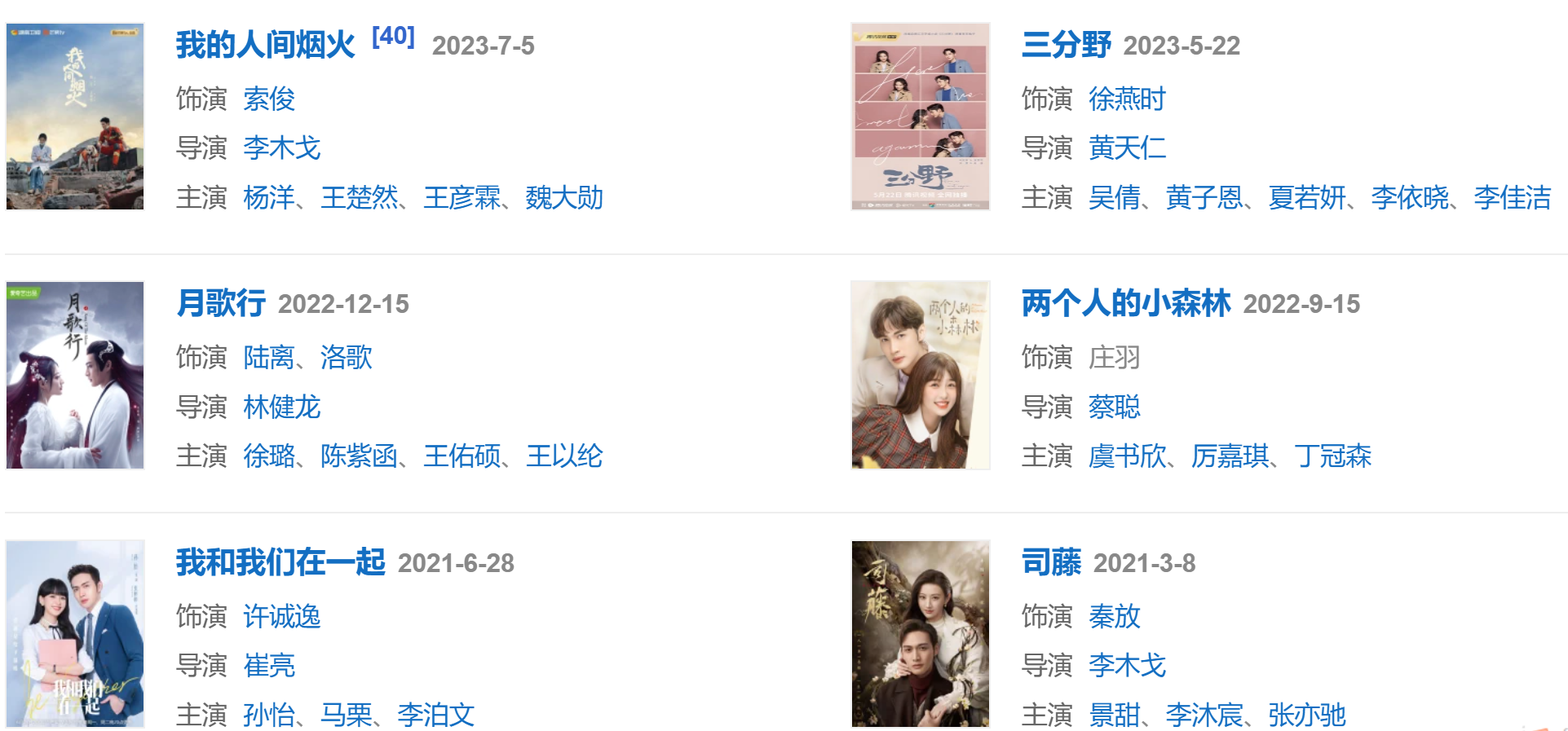This screenshot has width=1568, height=731.
Task: Open director 崔亮's page
Action: click(x=268, y=666)
